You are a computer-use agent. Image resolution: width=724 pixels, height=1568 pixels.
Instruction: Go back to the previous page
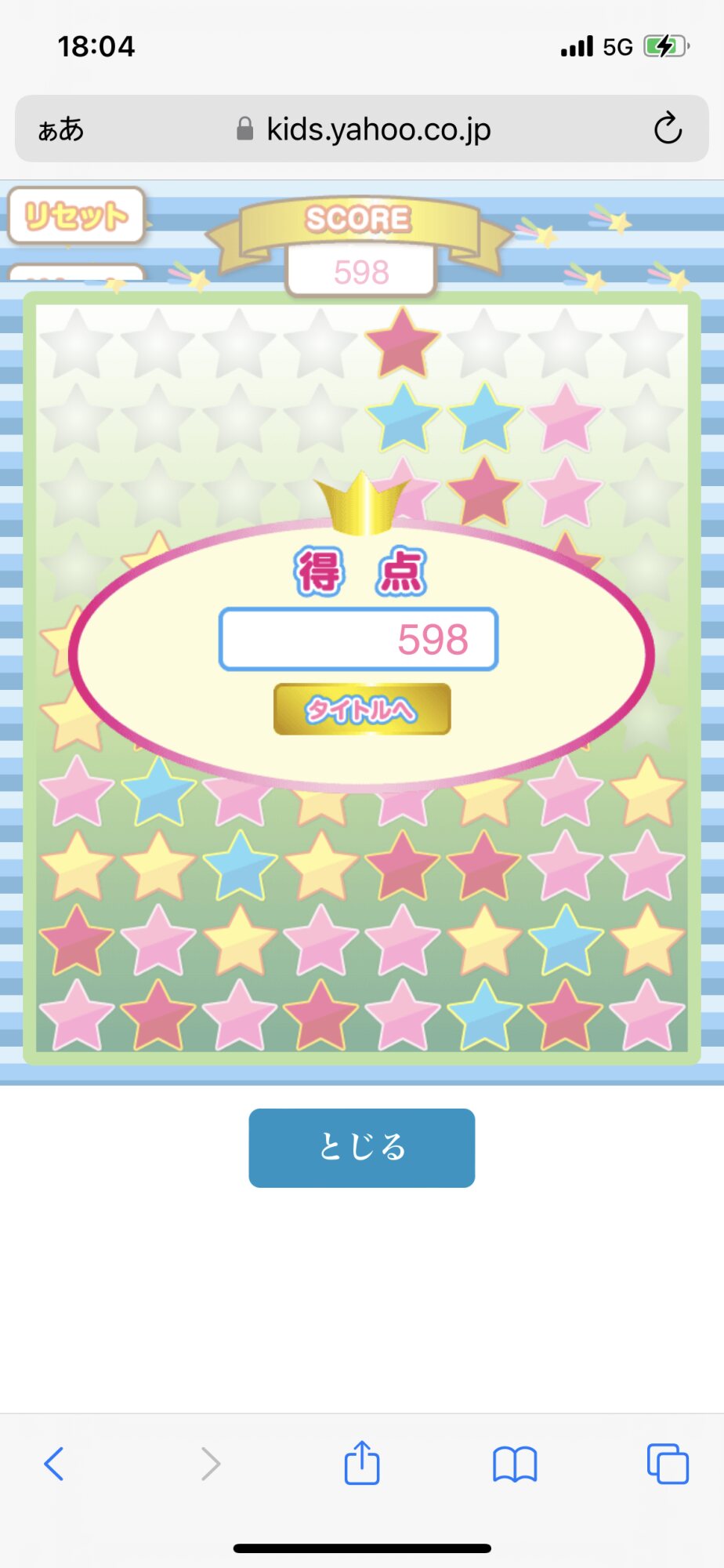pos(54,1464)
